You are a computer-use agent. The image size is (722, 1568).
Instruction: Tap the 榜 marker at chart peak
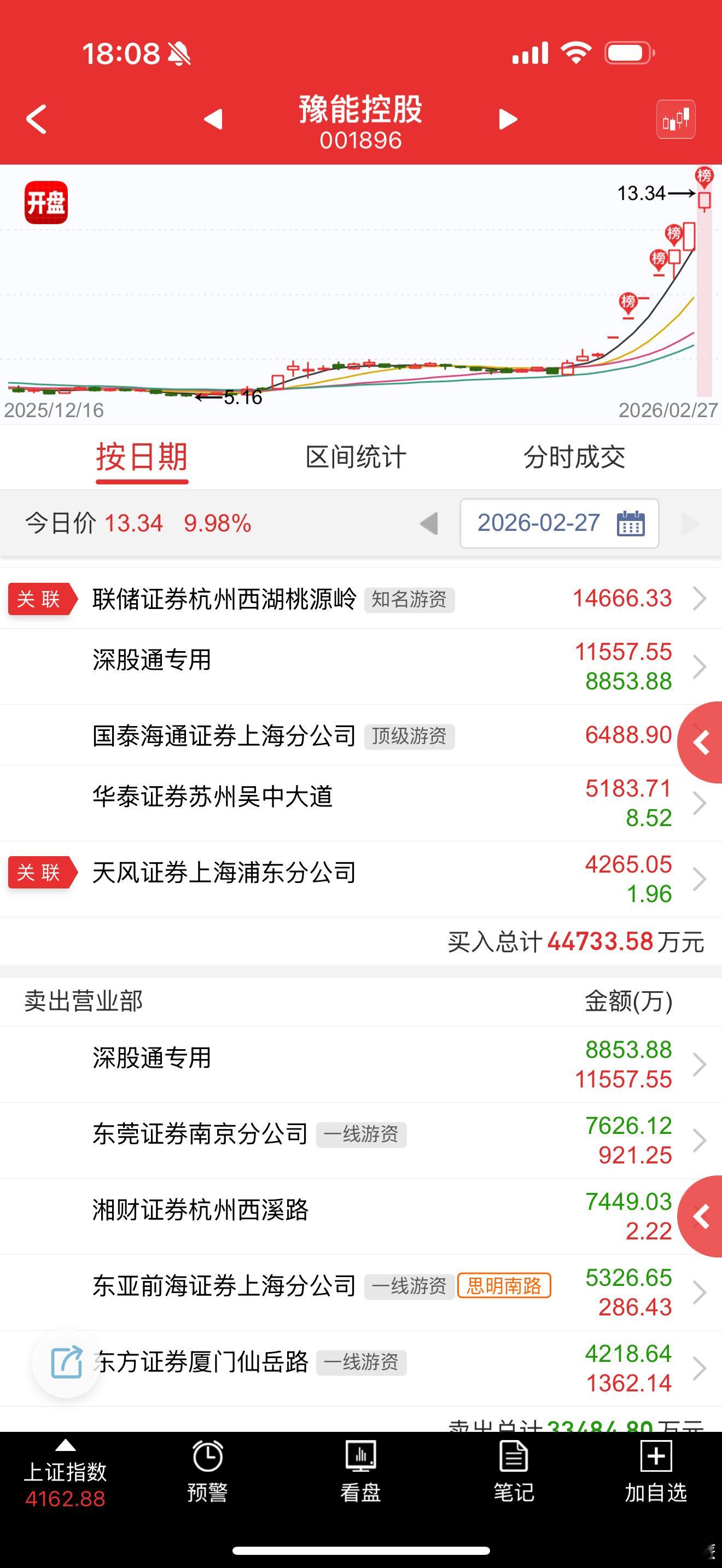pos(704,176)
